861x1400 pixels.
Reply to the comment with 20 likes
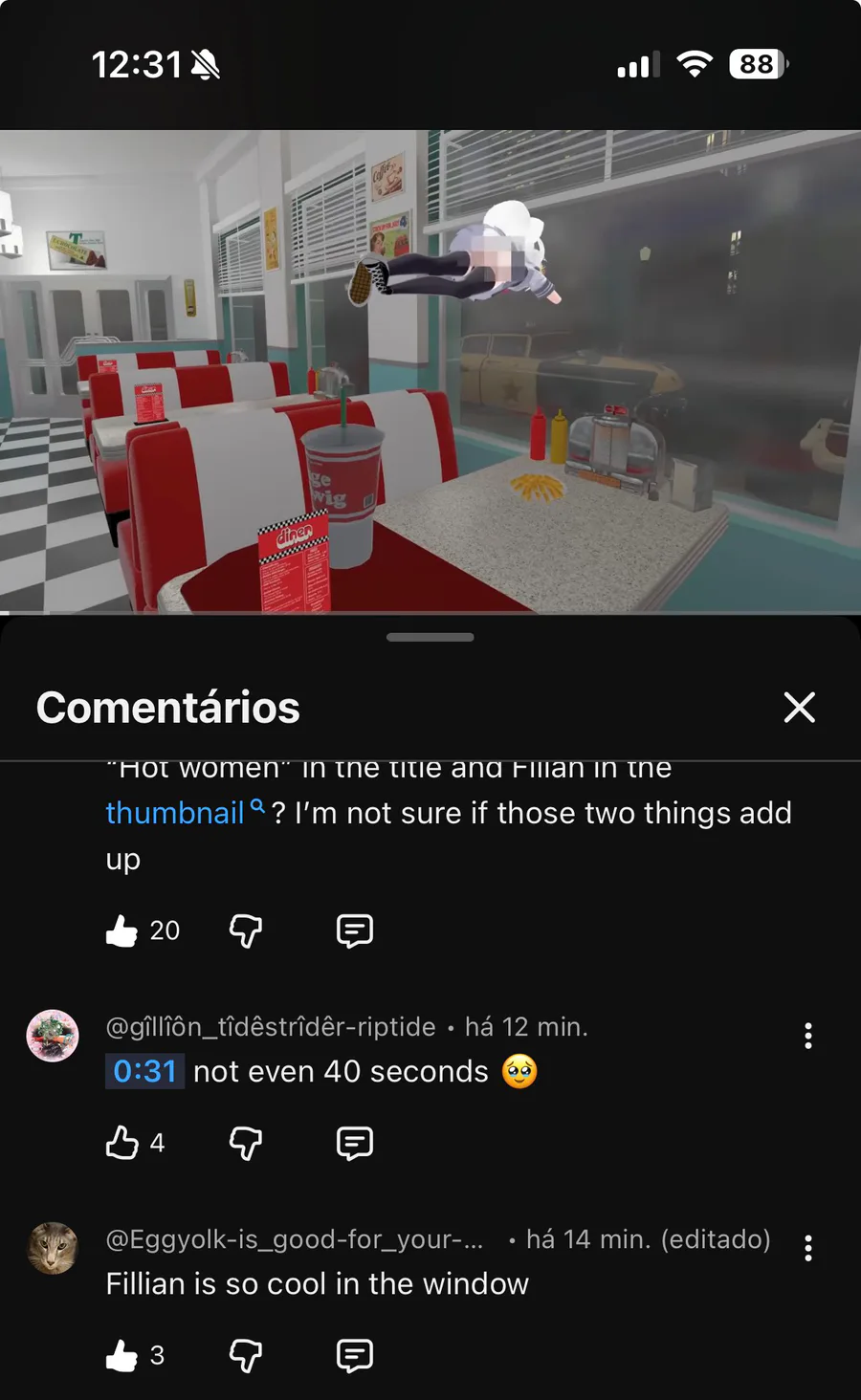pos(355,930)
